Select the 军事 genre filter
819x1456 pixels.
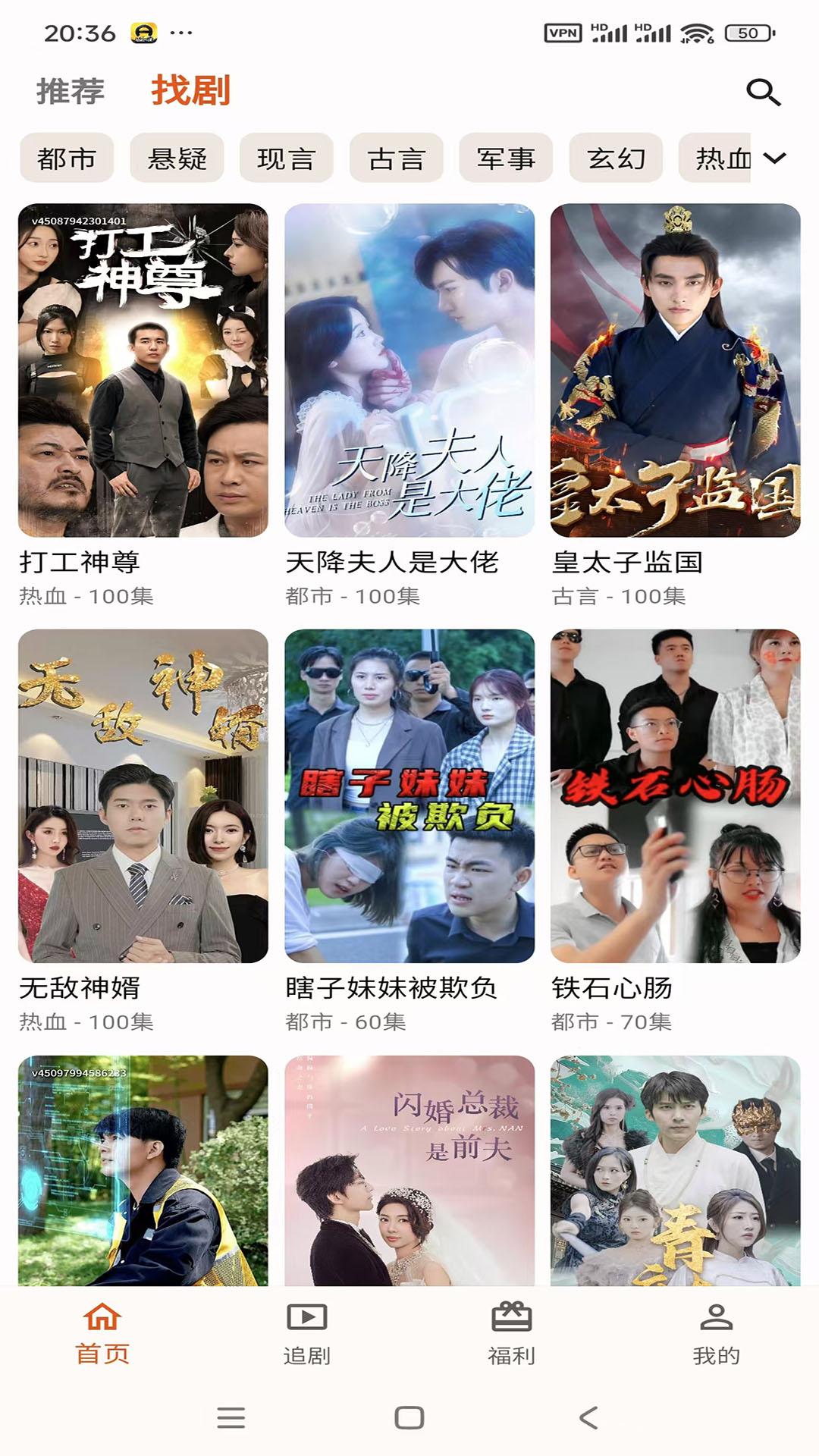(507, 158)
